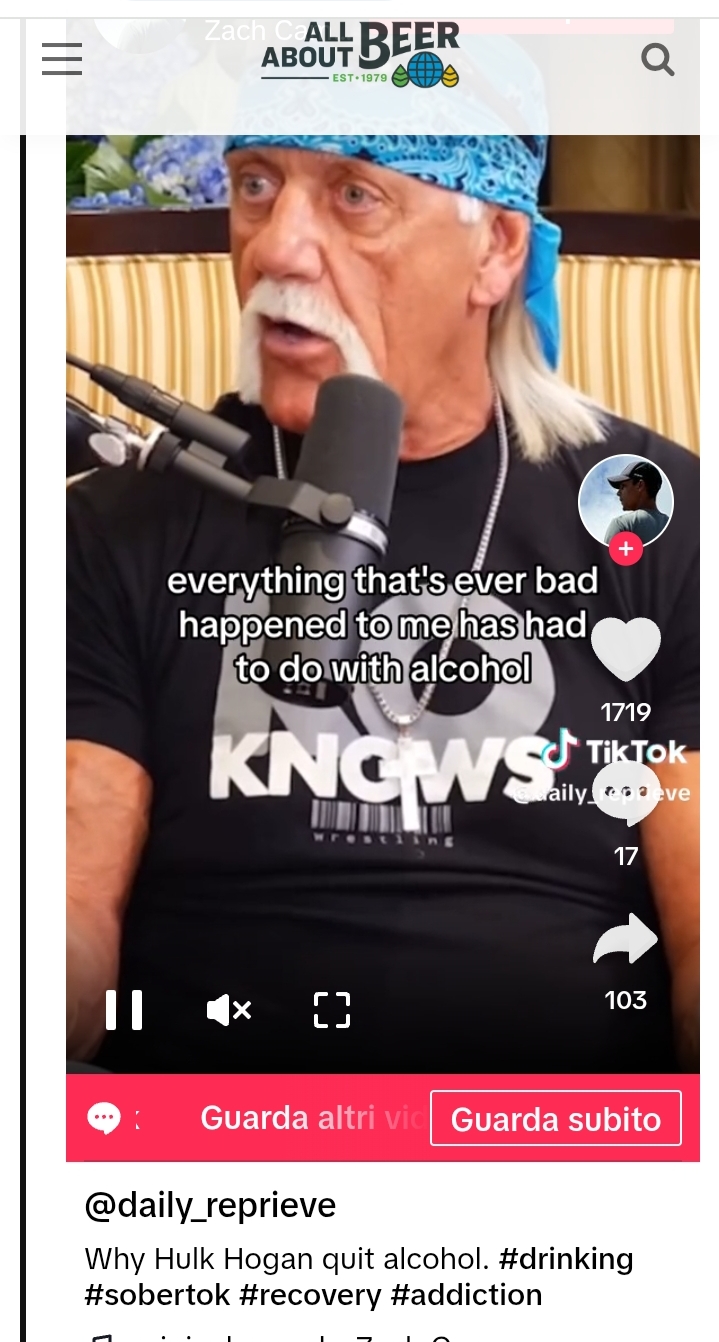Share this TikTok video
Screen dimensions: 719x1342
tap(626, 942)
